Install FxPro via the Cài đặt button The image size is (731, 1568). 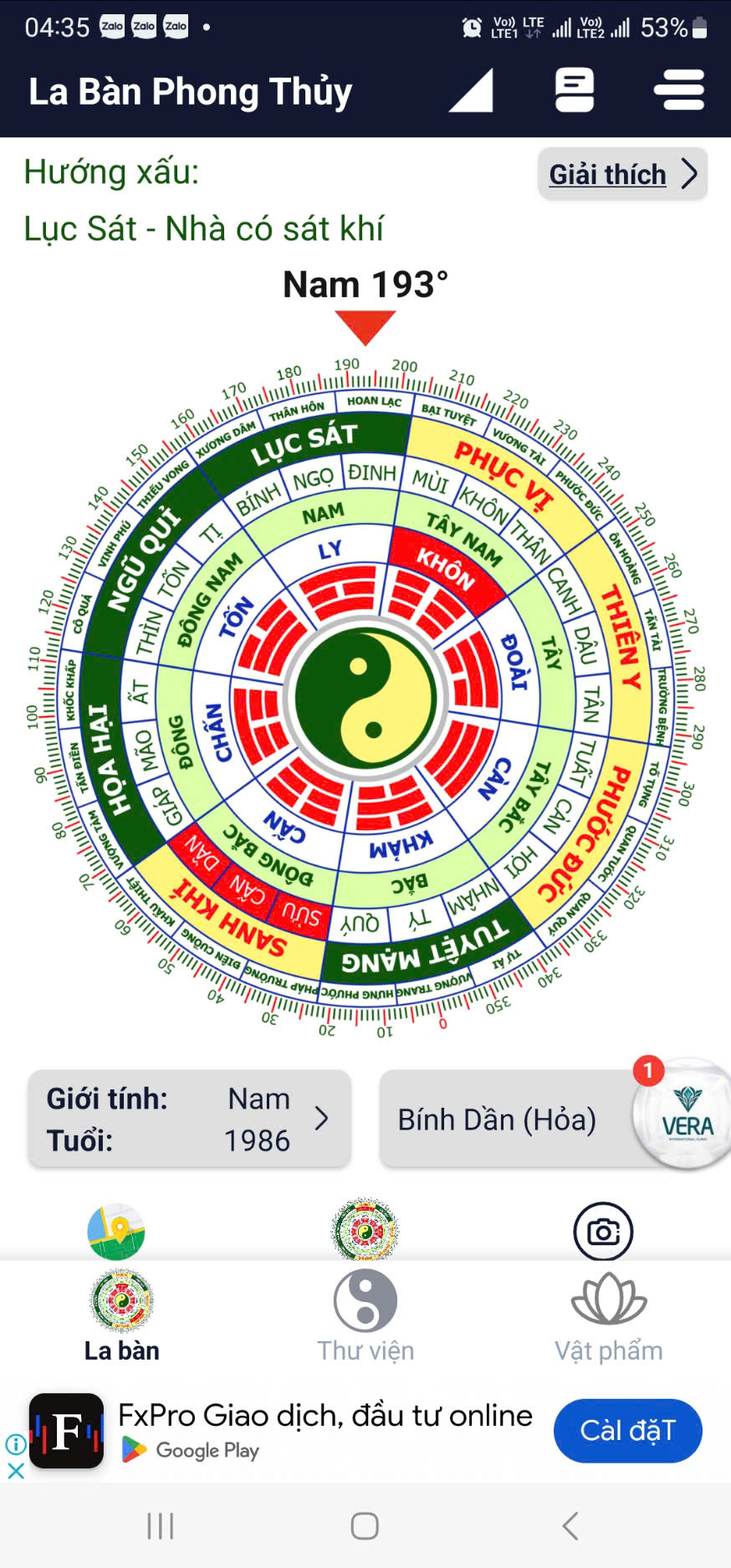point(628,1431)
